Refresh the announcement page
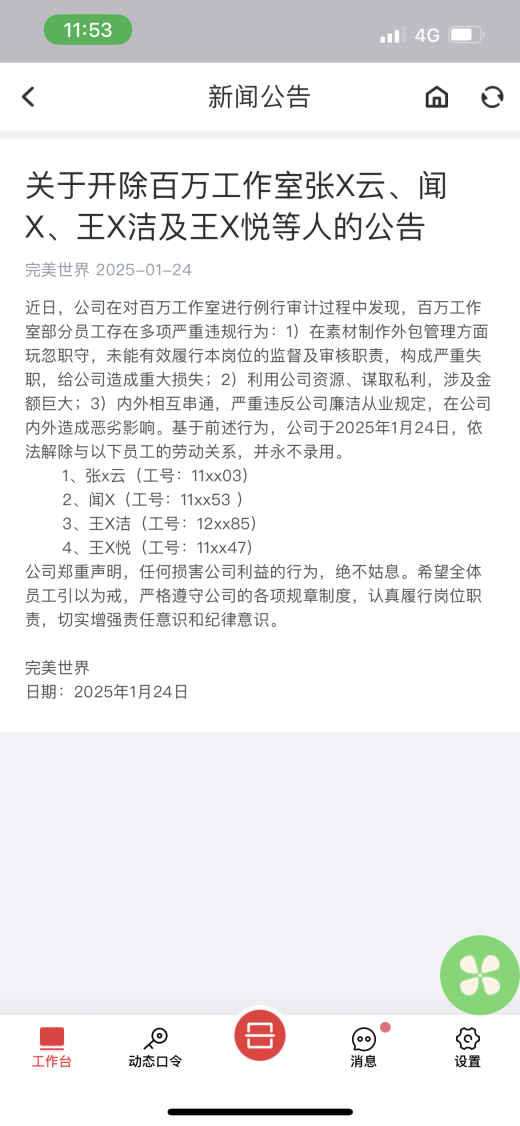Screen dimensions: 520x1126 pyautogui.click(x=492, y=97)
